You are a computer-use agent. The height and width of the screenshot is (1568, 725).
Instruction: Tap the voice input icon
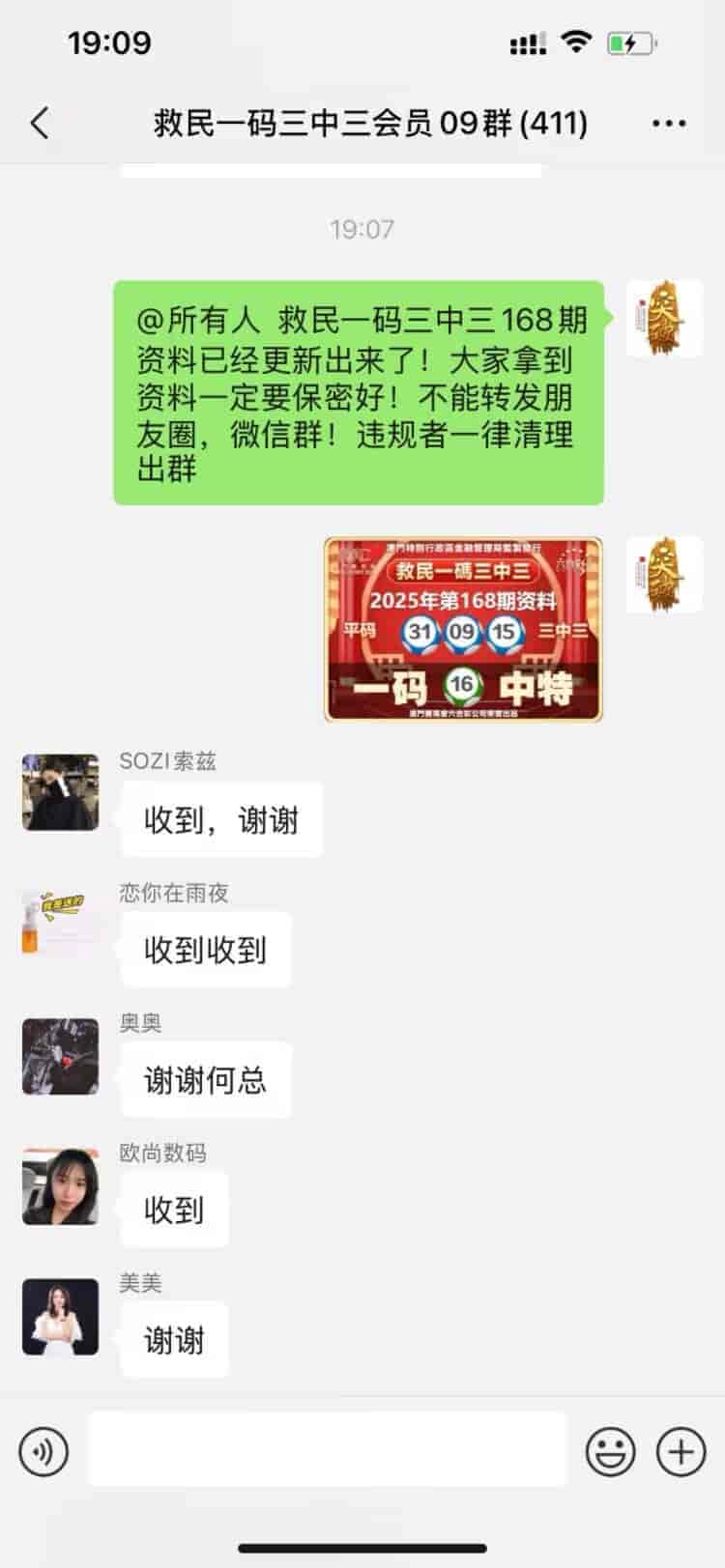[x=43, y=1451]
